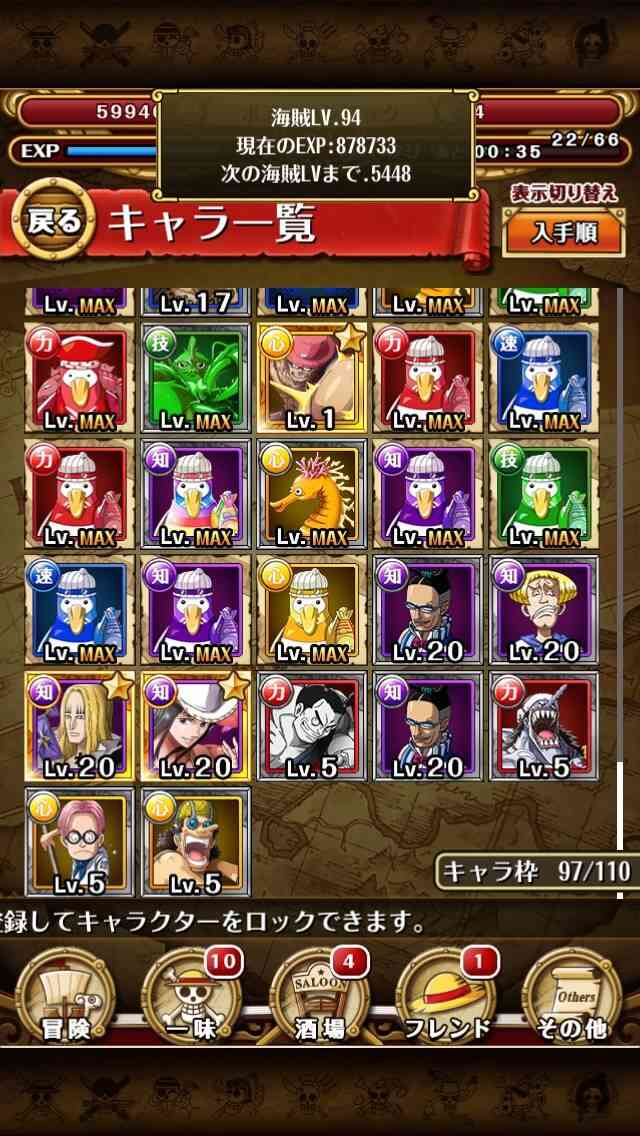Choose the shark-toothed Lv.5 character
This screenshot has width=640, height=1136.
544,726
